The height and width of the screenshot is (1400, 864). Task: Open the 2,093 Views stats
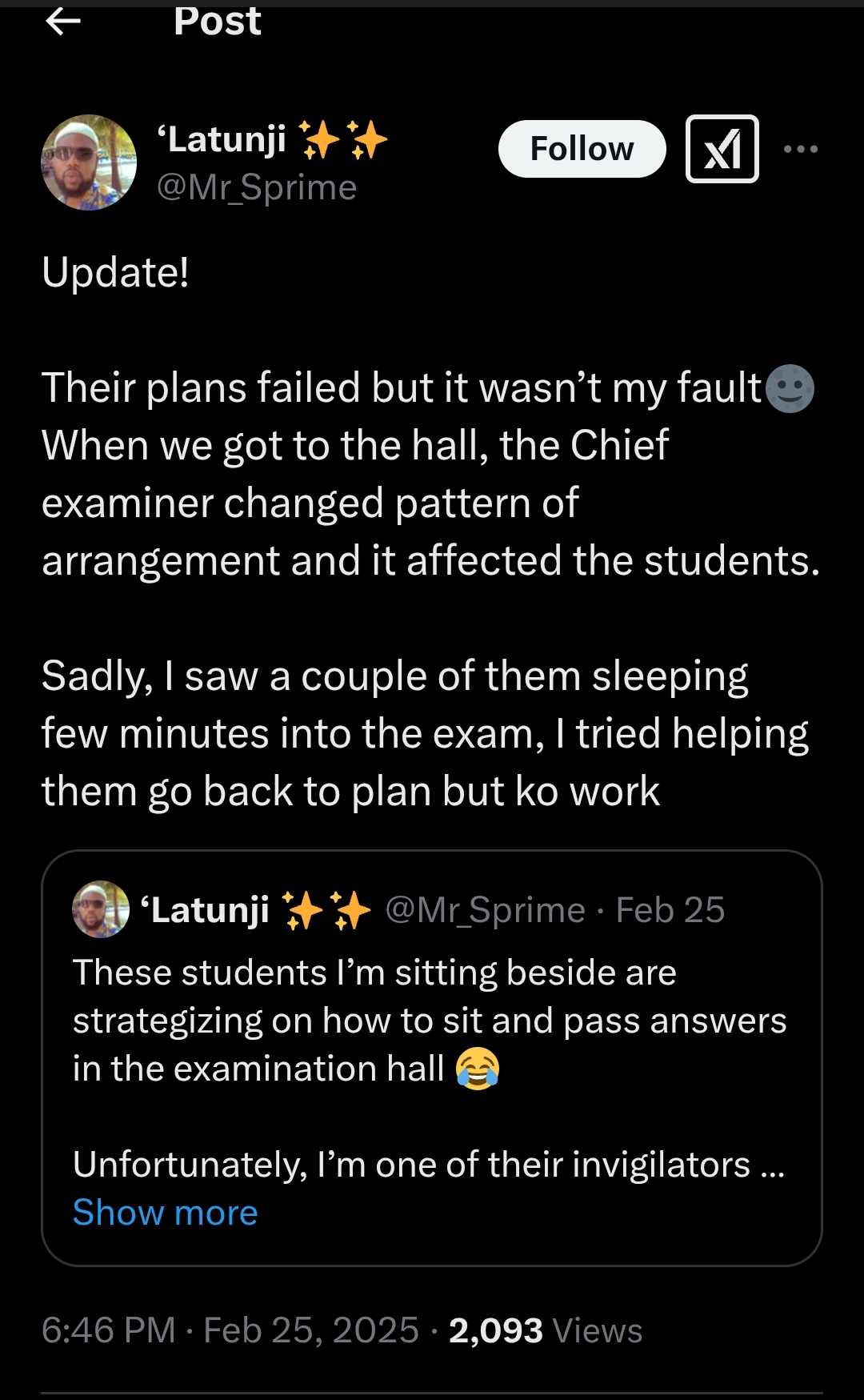pos(545,1331)
